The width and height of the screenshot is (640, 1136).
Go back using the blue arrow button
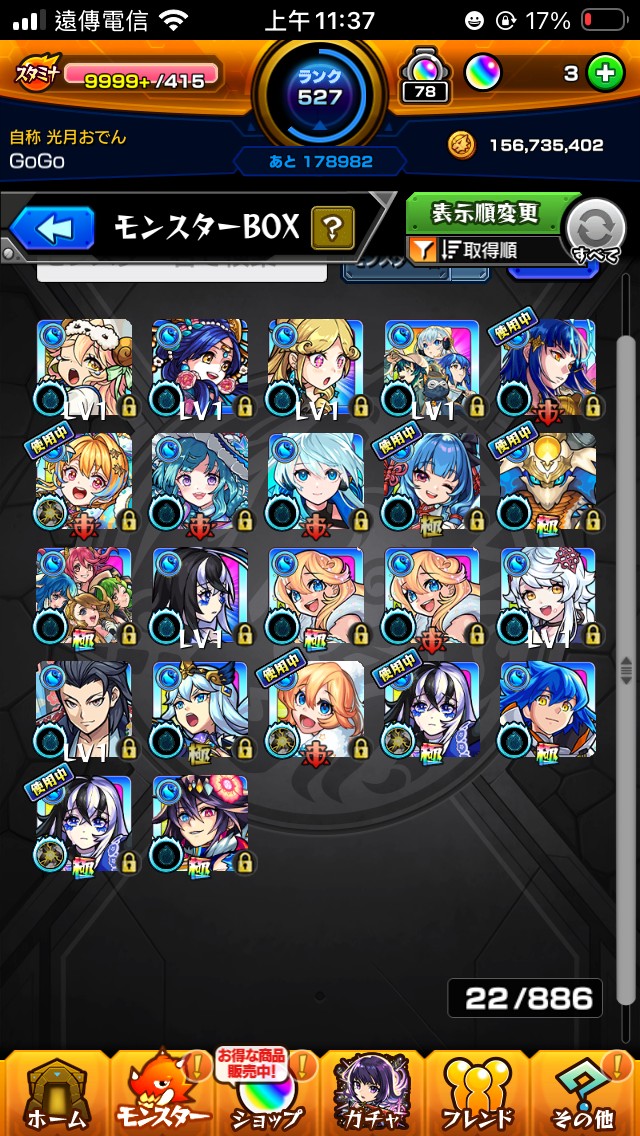coord(52,229)
